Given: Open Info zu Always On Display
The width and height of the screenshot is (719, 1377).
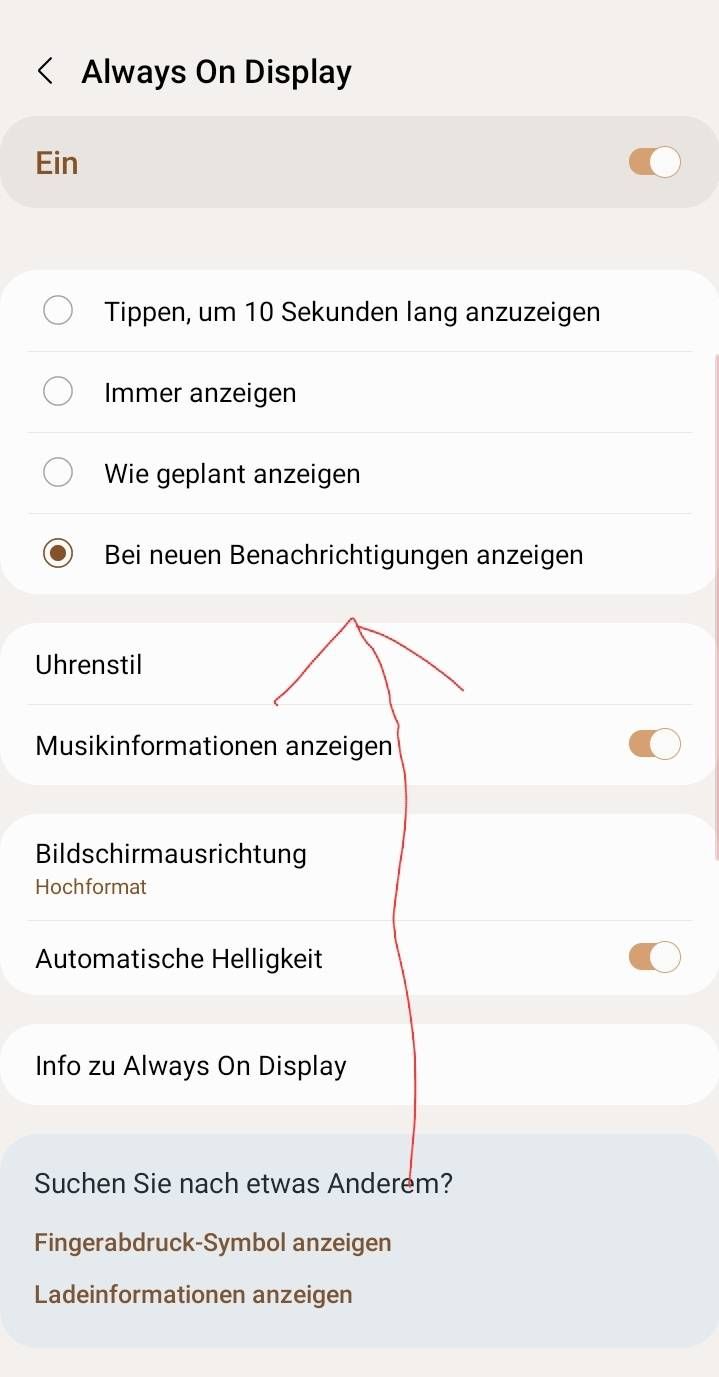Looking at the screenshot, I should pyautogui.click(x=191, y=1065).
